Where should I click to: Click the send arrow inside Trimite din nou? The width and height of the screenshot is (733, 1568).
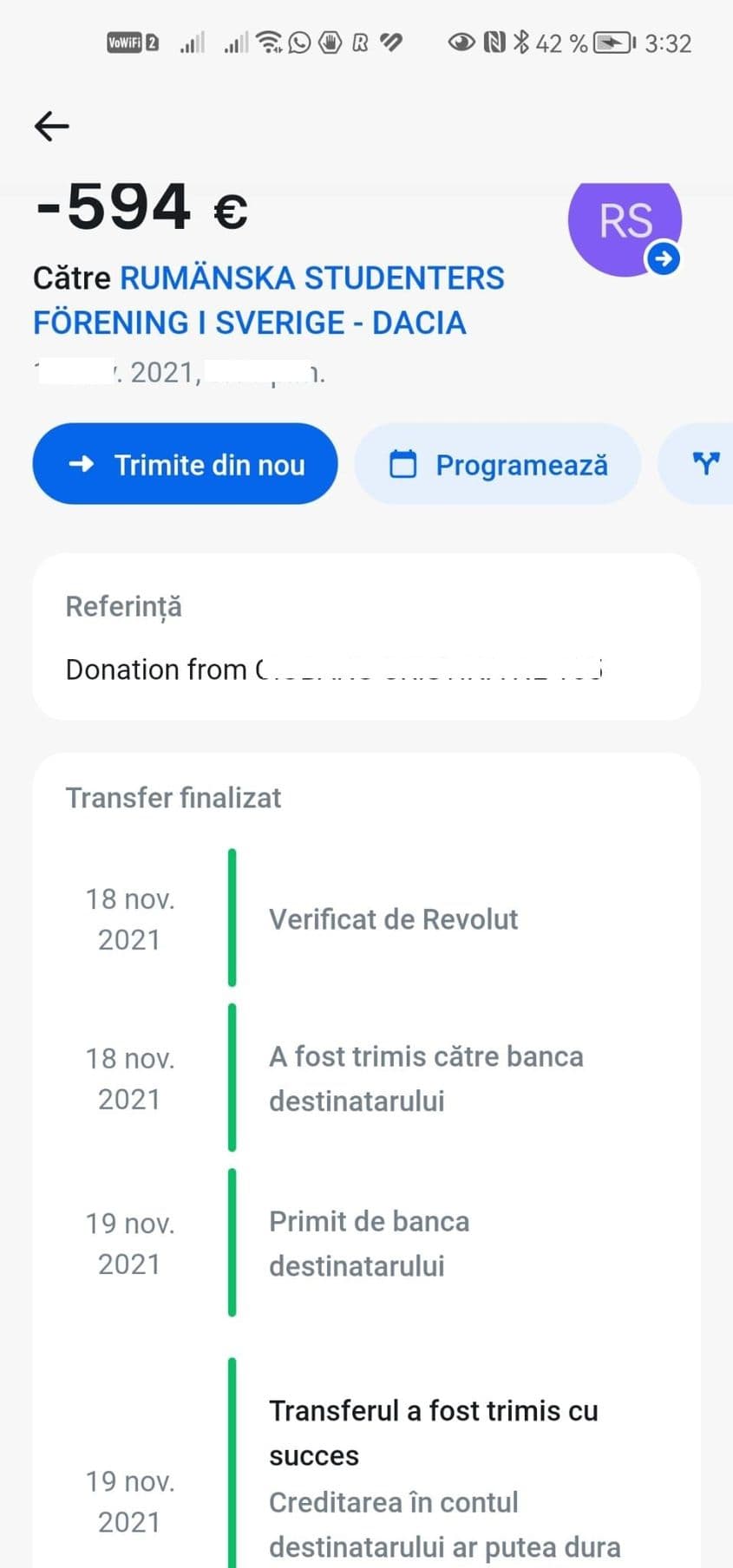point(82,465)
